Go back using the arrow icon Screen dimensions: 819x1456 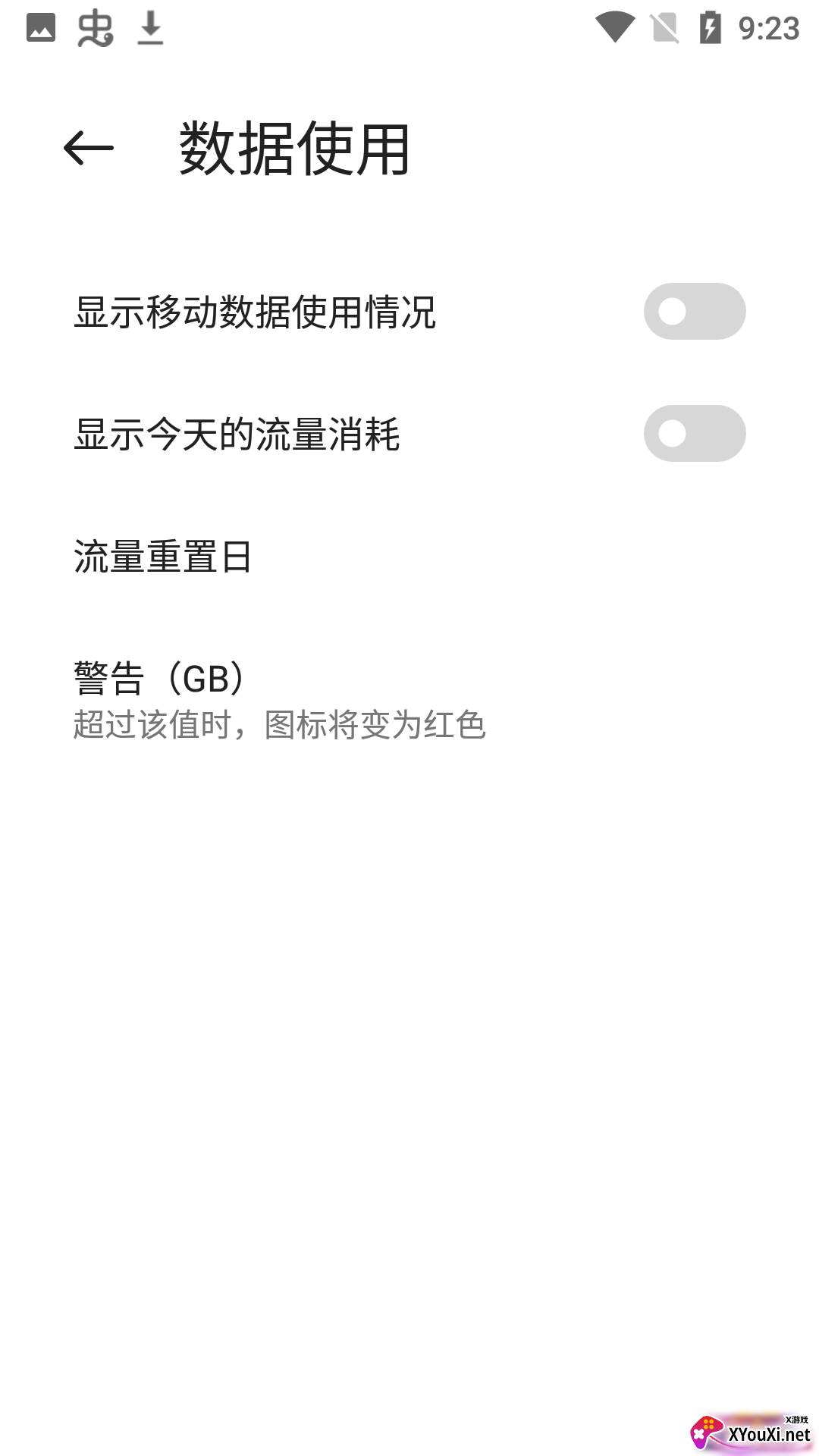89,148
